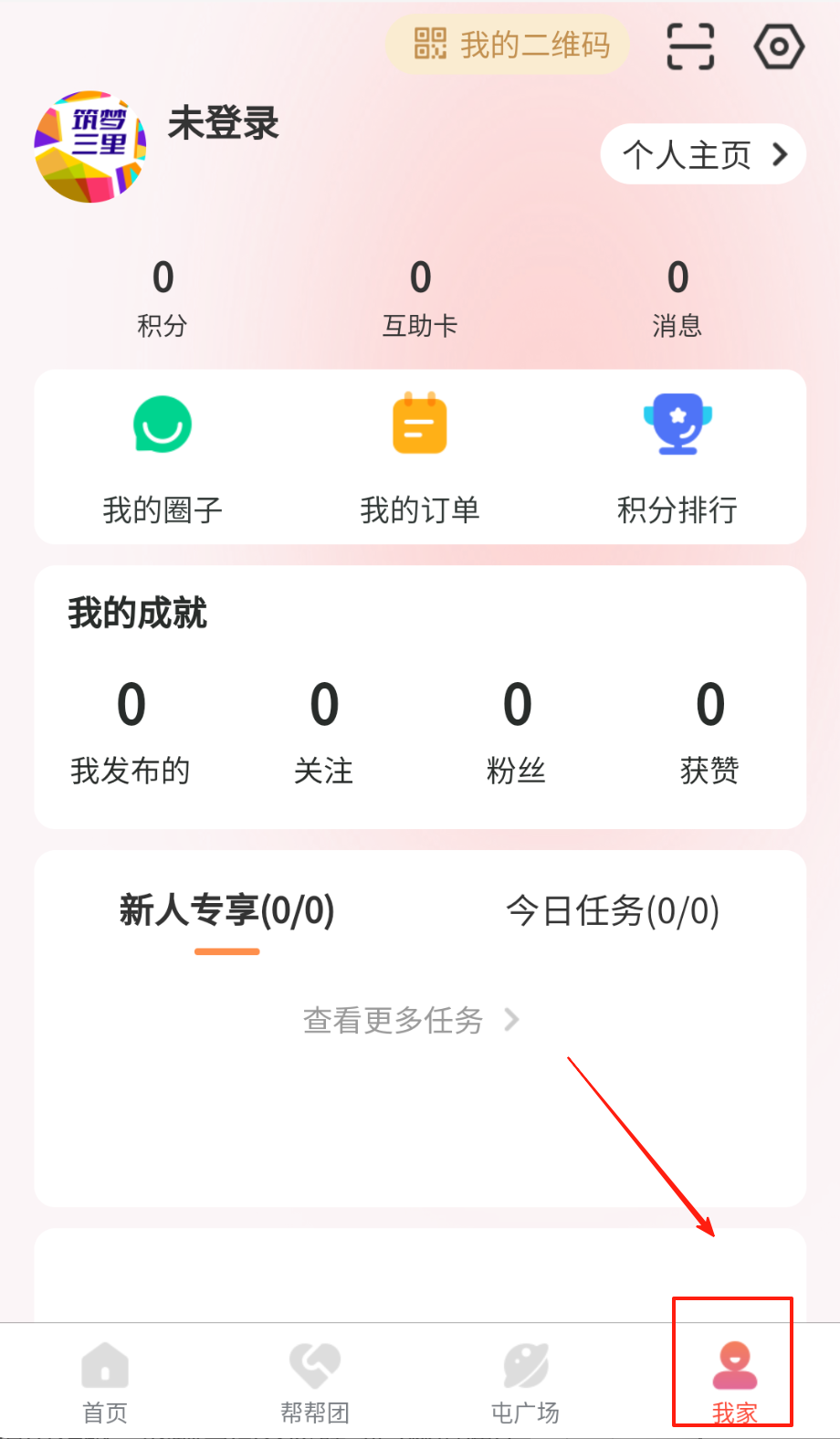Go to 个人主页 profile page
Screen dimensions: 840x1439
click(x=703, y=154)
